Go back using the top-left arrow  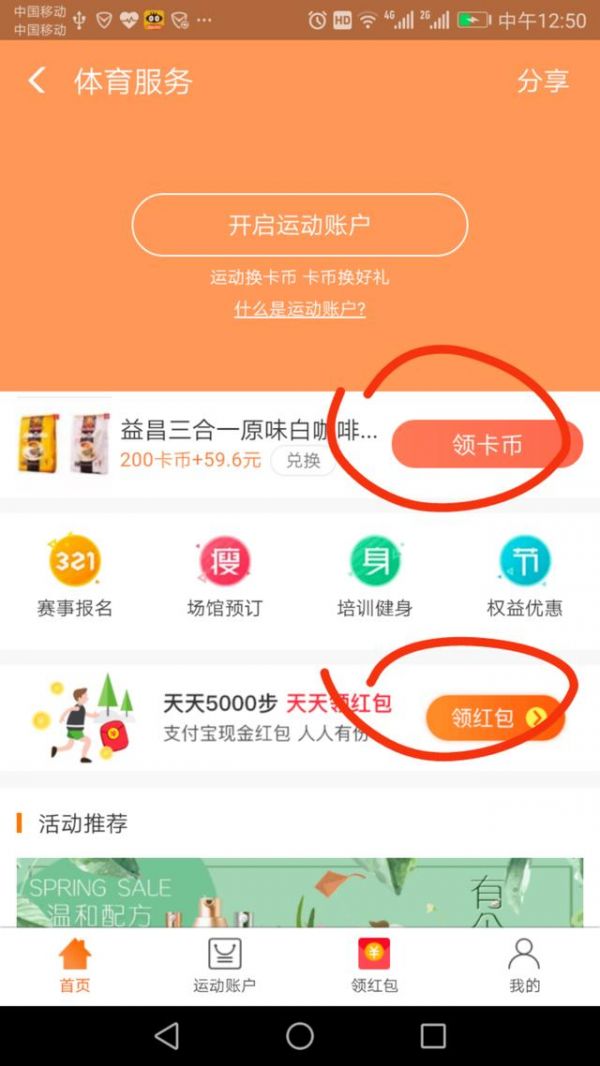37,81
